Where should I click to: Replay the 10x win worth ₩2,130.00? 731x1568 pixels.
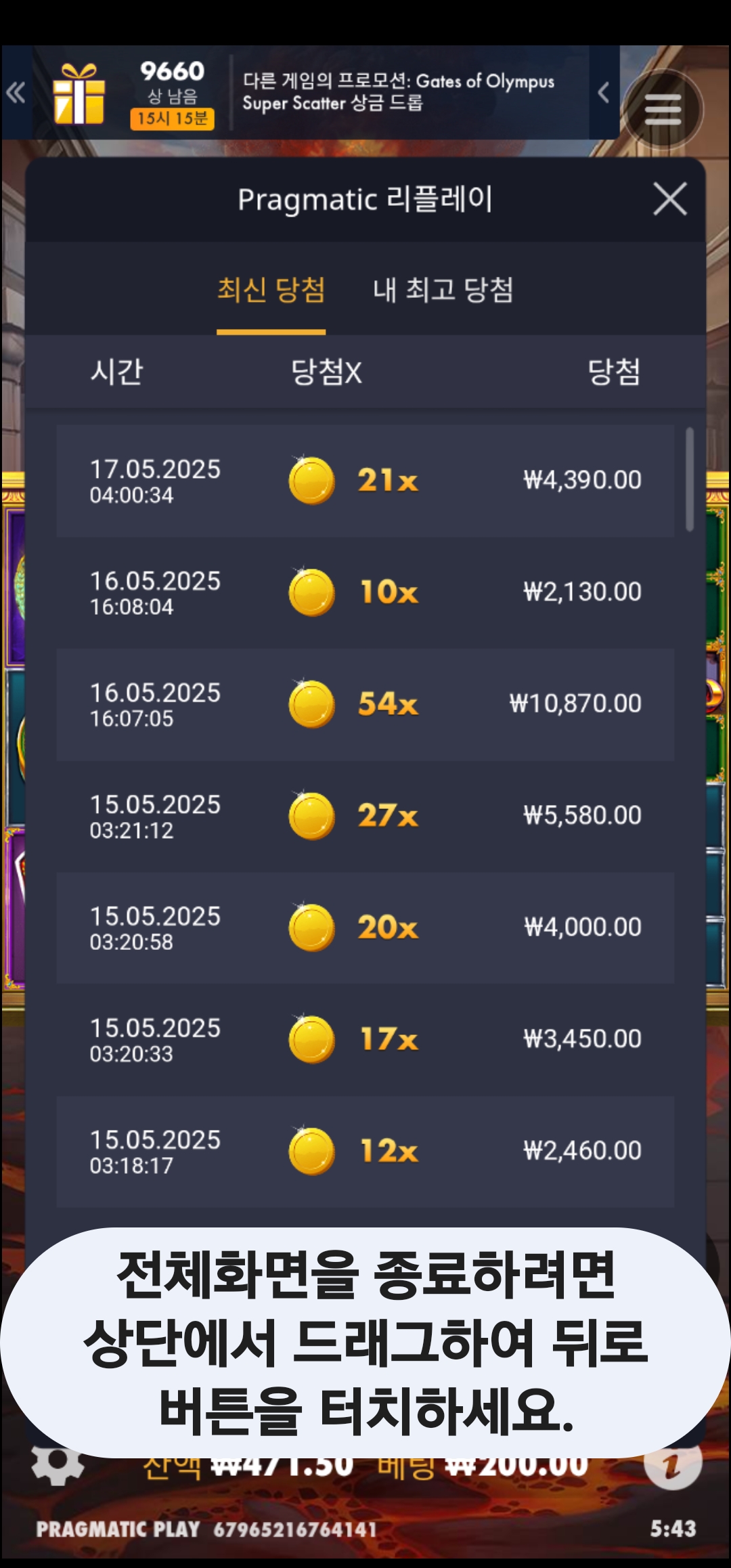click(x=365, y=593)
